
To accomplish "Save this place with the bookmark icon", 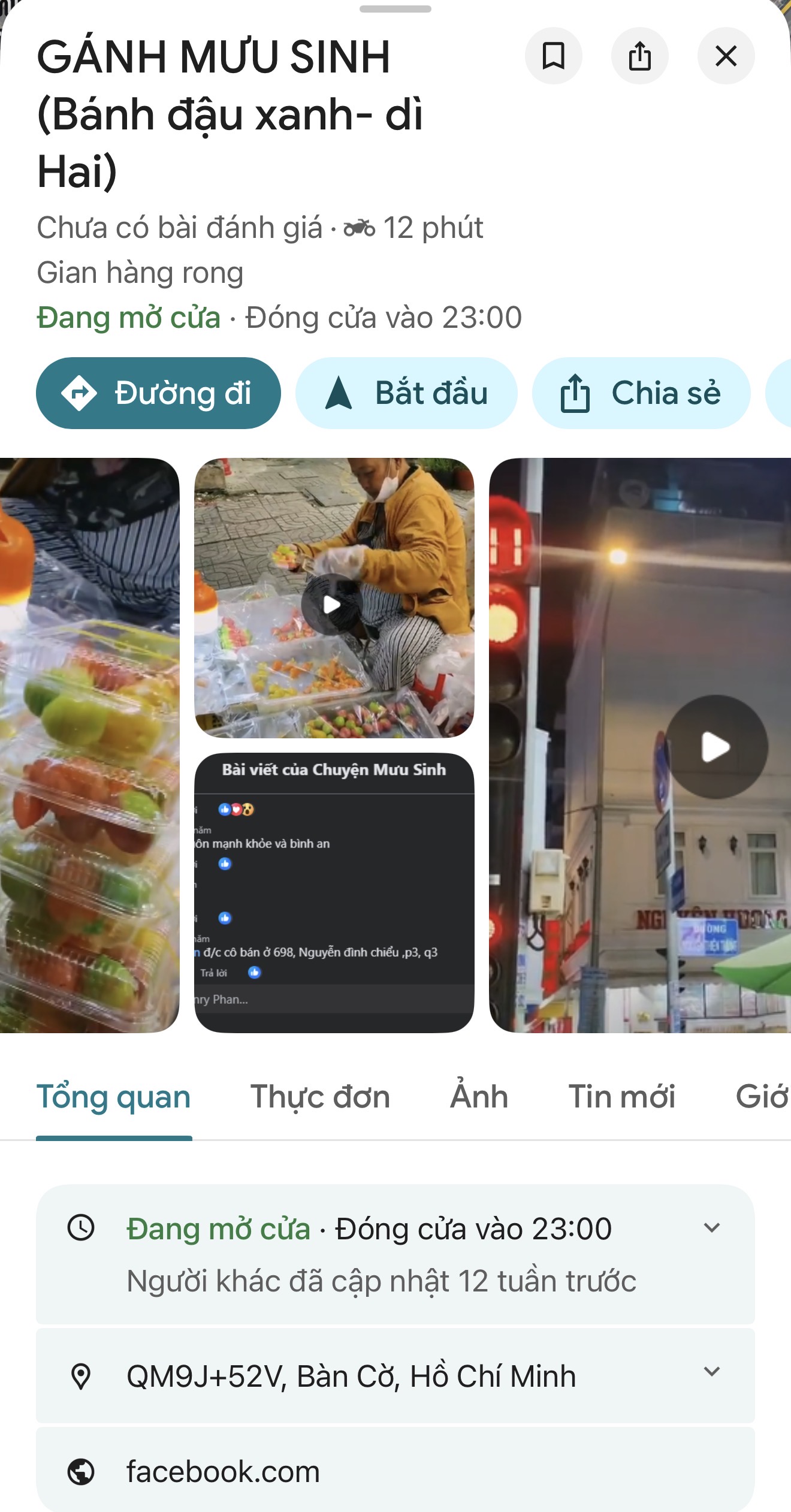I will click(553, 56).
